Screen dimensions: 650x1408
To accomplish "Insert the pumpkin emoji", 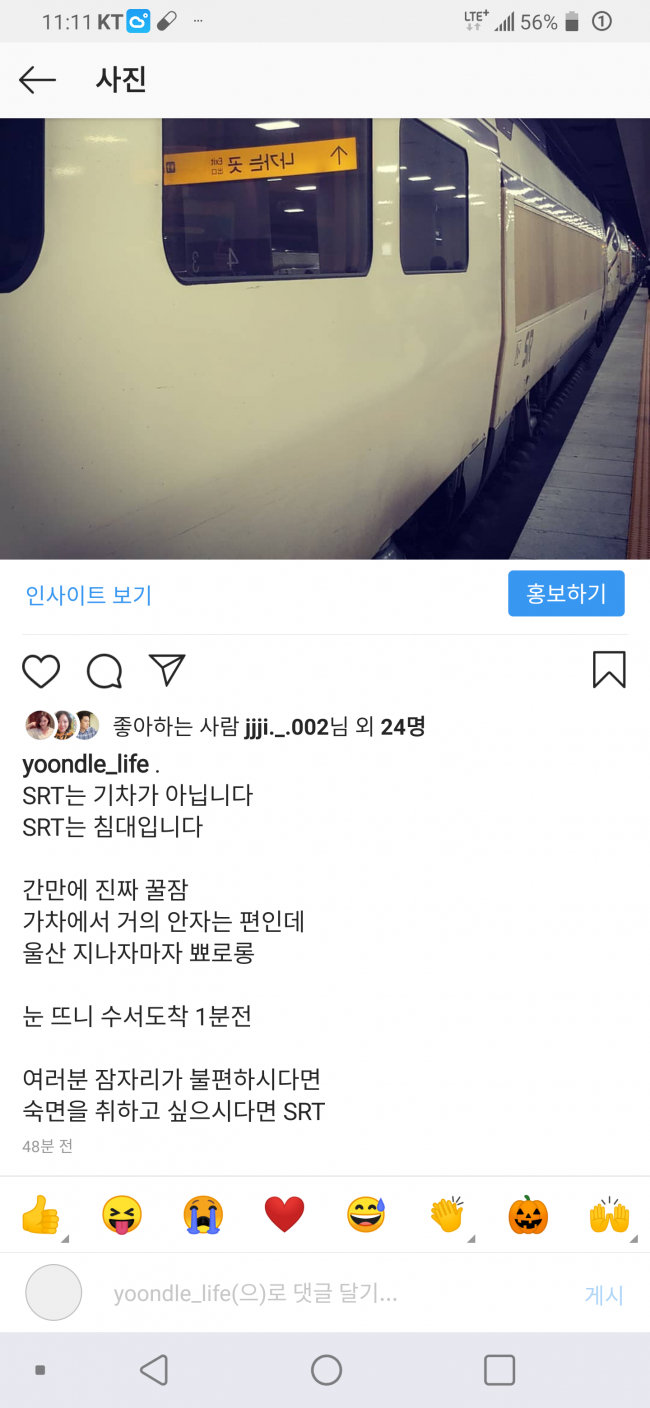I will [528, 1215].
